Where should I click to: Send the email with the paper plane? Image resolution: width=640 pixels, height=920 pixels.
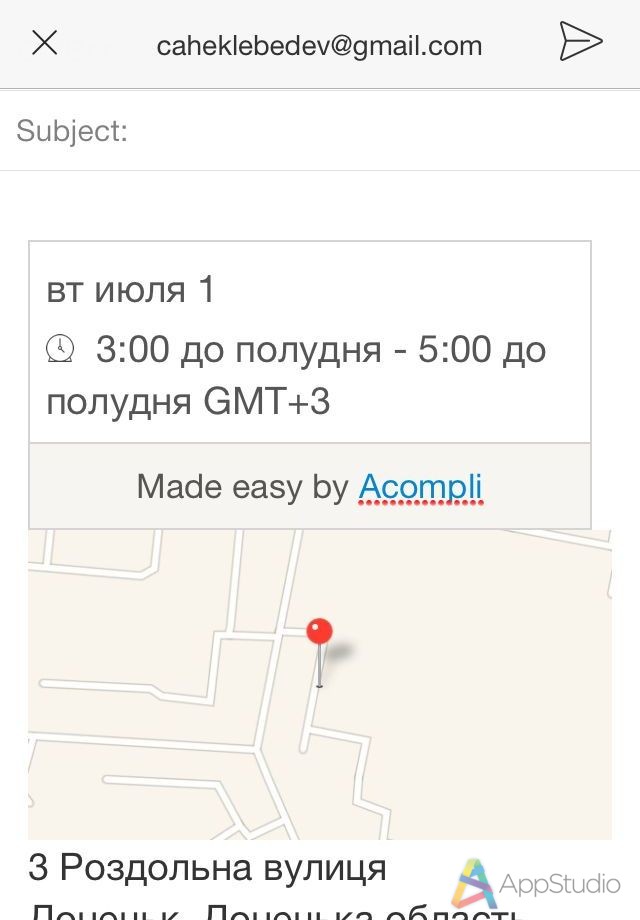click(580, 42)
